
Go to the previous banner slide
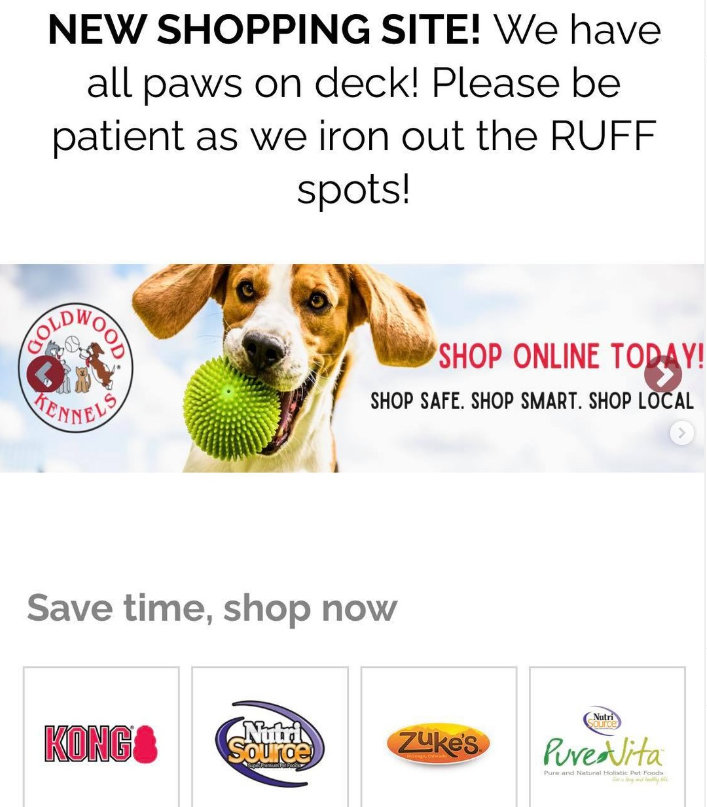tap(45, 375)
